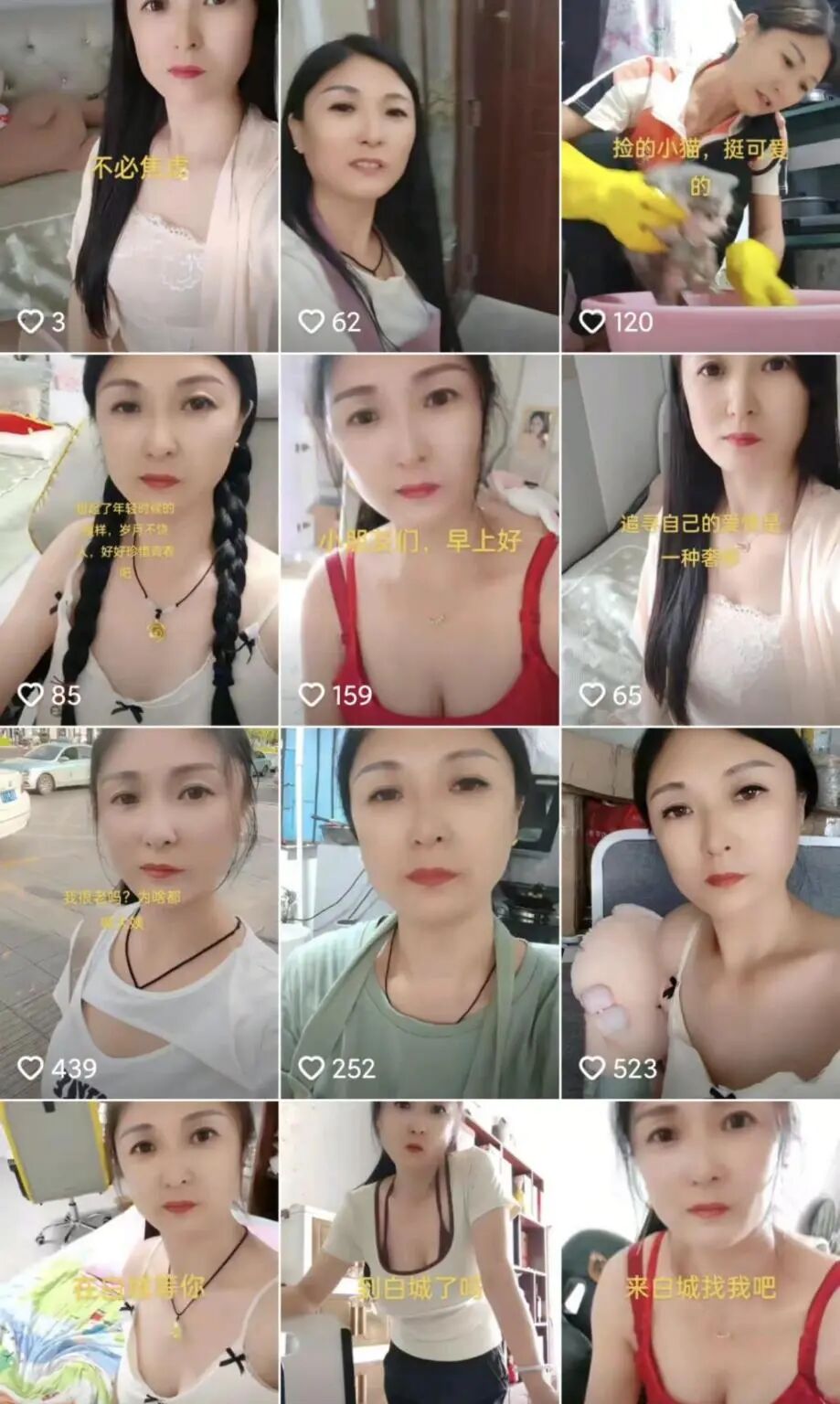Open the video with 62 likes

tap(420, 174)
